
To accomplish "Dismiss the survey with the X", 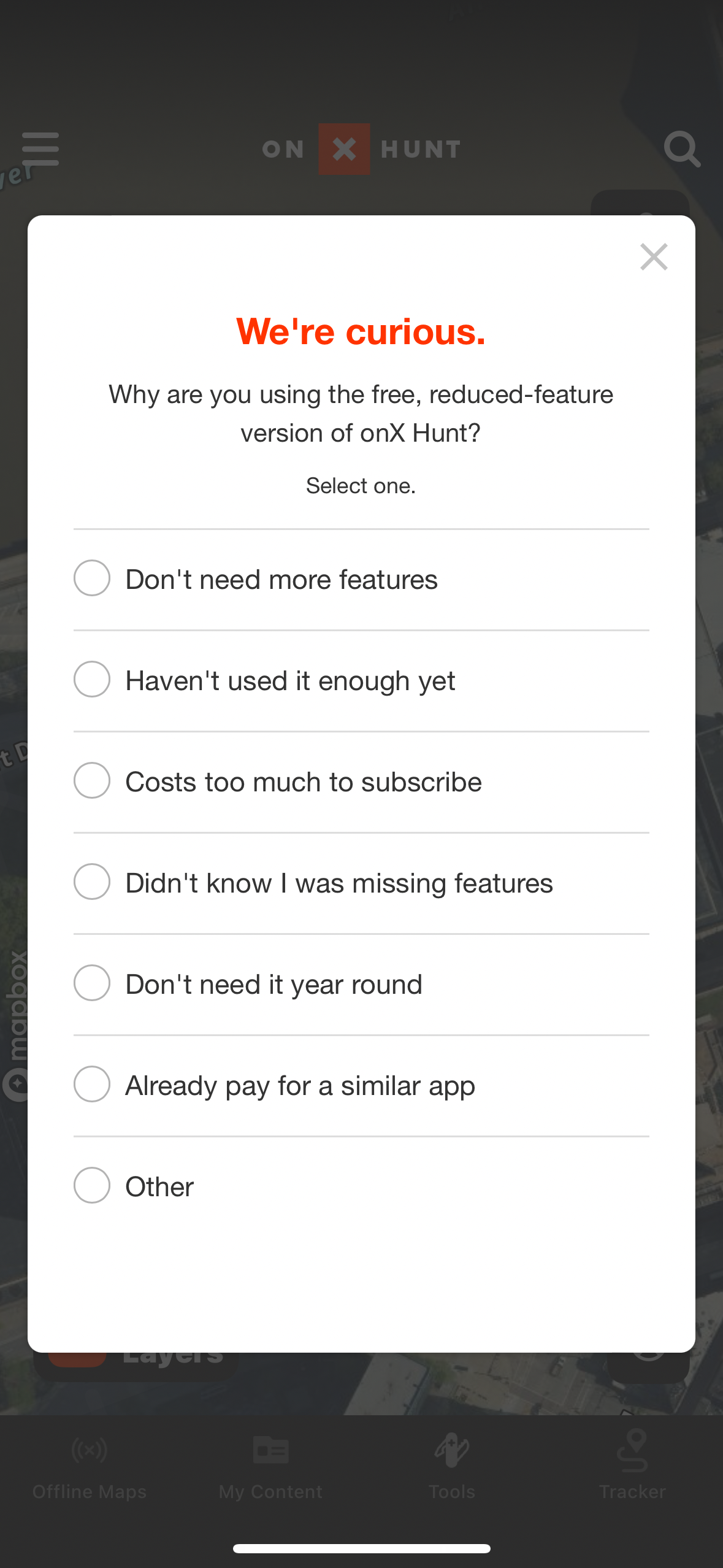I will [x=654, y=257].
